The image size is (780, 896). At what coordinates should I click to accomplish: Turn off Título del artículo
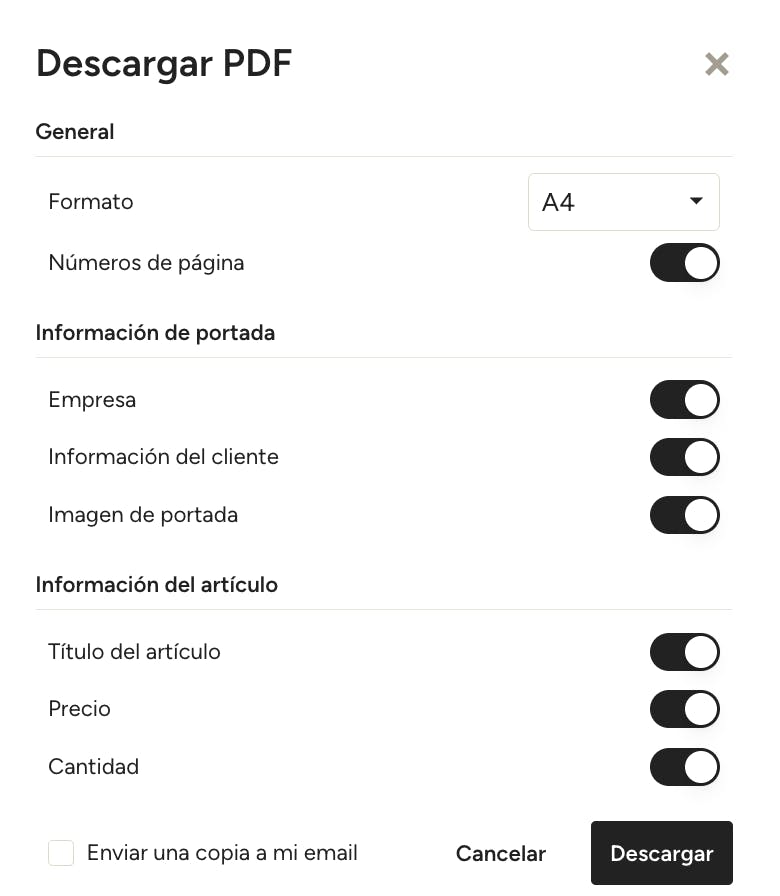coord(684,652)
